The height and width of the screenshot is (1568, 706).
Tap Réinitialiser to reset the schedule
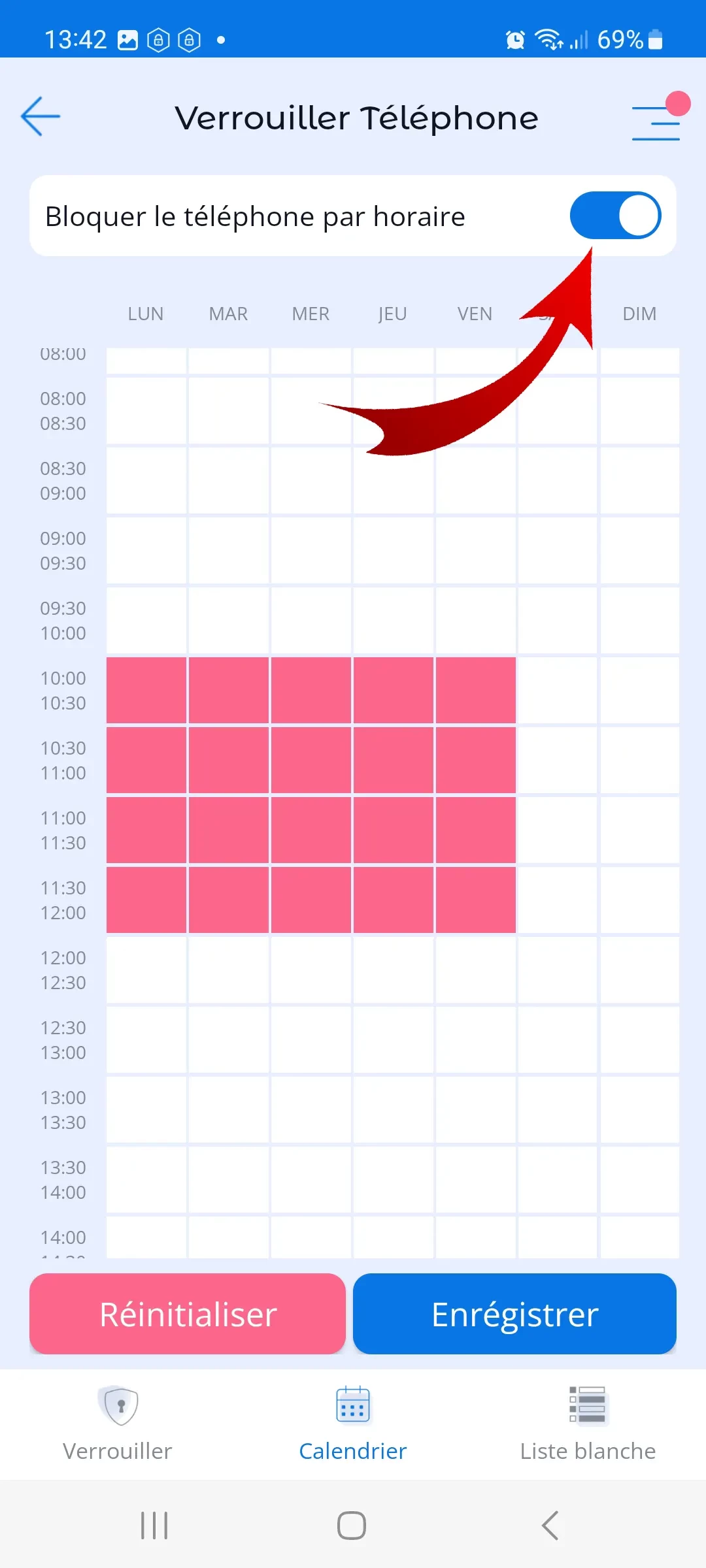(188, 1314)
